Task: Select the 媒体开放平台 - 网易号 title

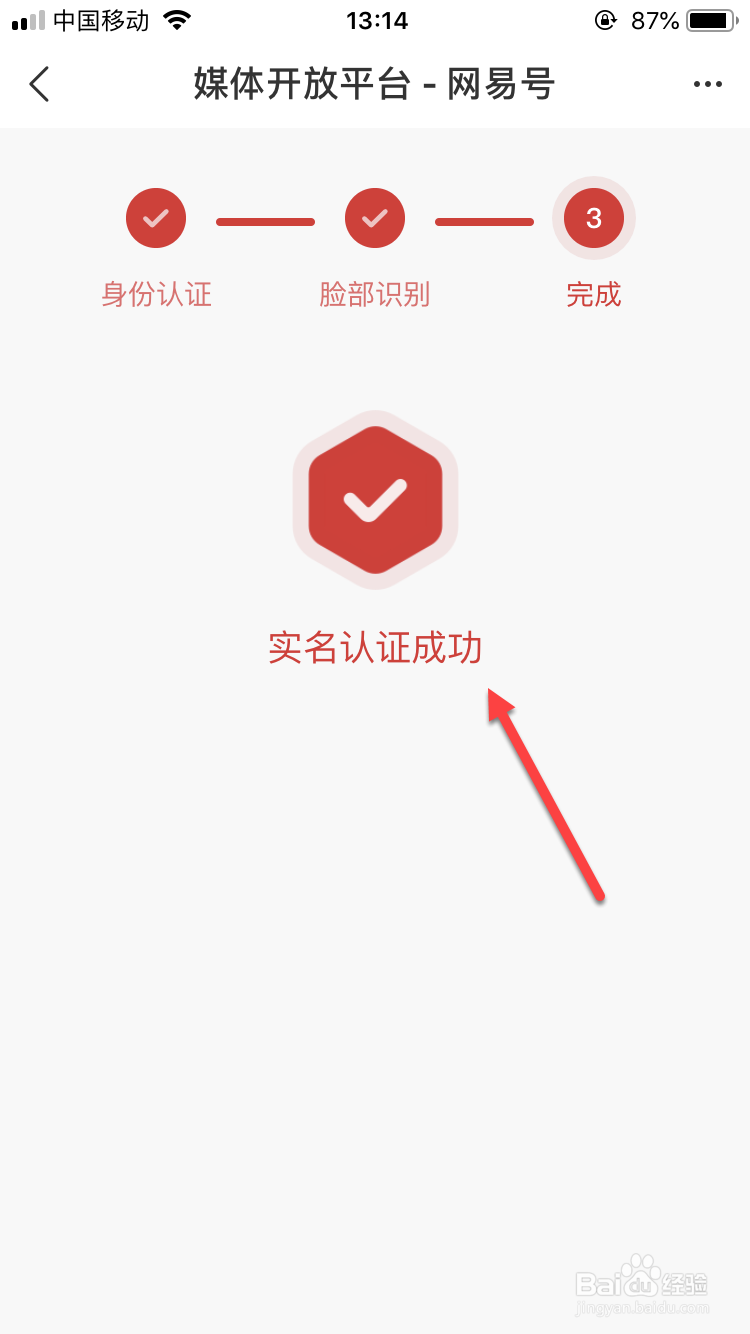Action: pyautogui.click(x=375, y=84)
